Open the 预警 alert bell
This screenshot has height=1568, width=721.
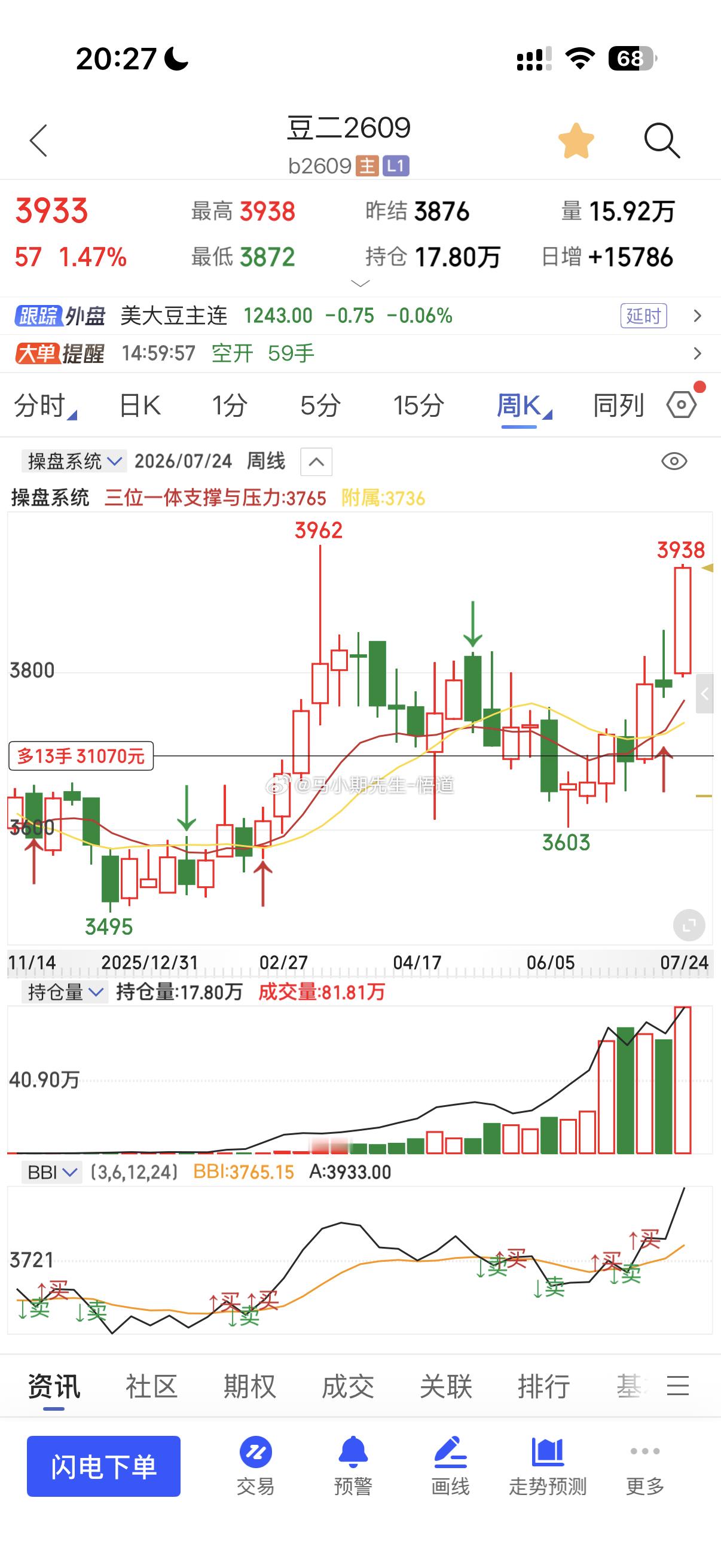click(353, 1466)
